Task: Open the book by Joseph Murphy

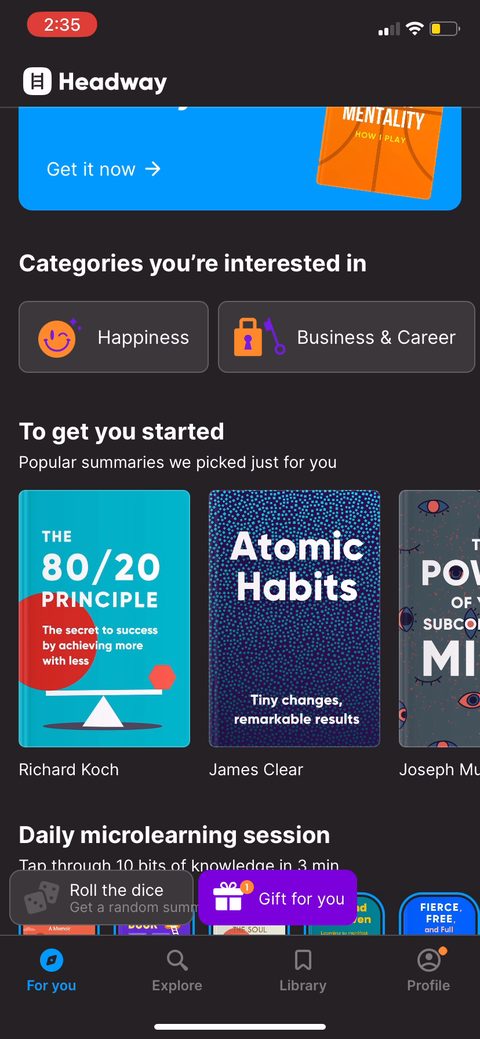Action: point(440,619)
